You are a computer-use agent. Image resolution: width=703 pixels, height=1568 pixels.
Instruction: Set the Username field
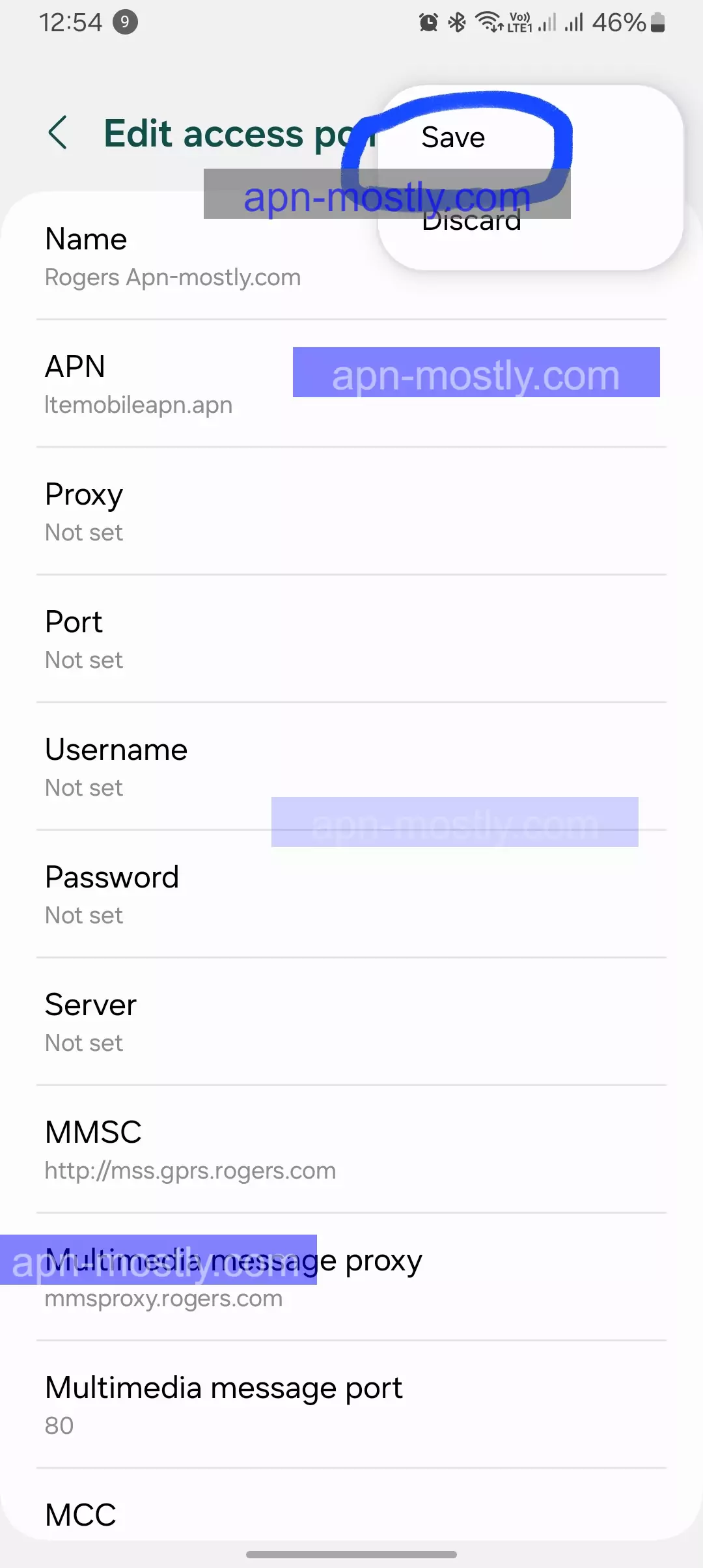click(x=117, y=767)
